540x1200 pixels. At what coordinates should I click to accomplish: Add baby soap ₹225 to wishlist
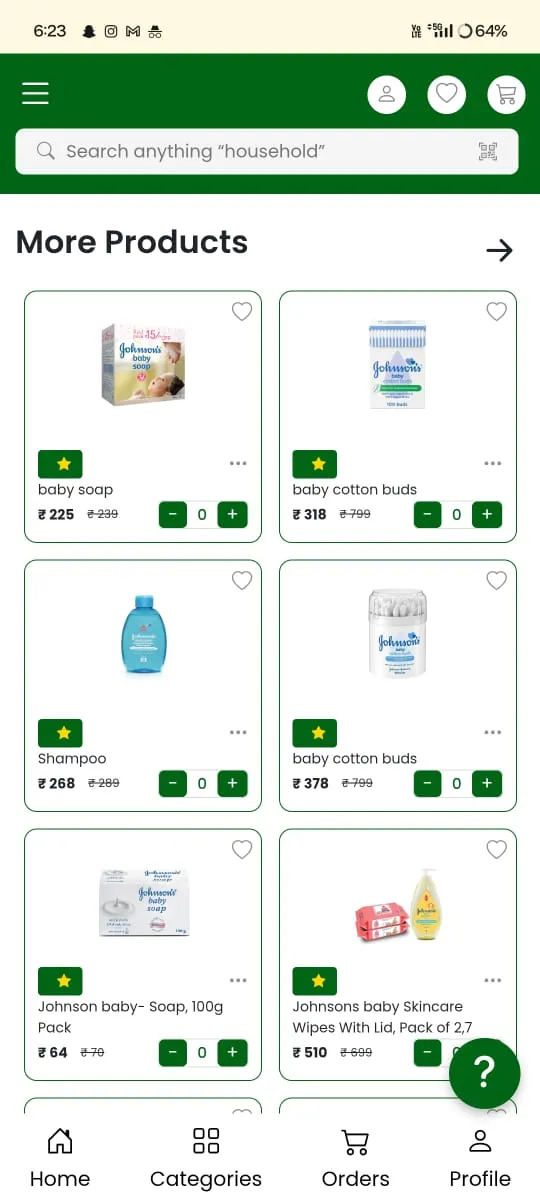tap(242, 311)
